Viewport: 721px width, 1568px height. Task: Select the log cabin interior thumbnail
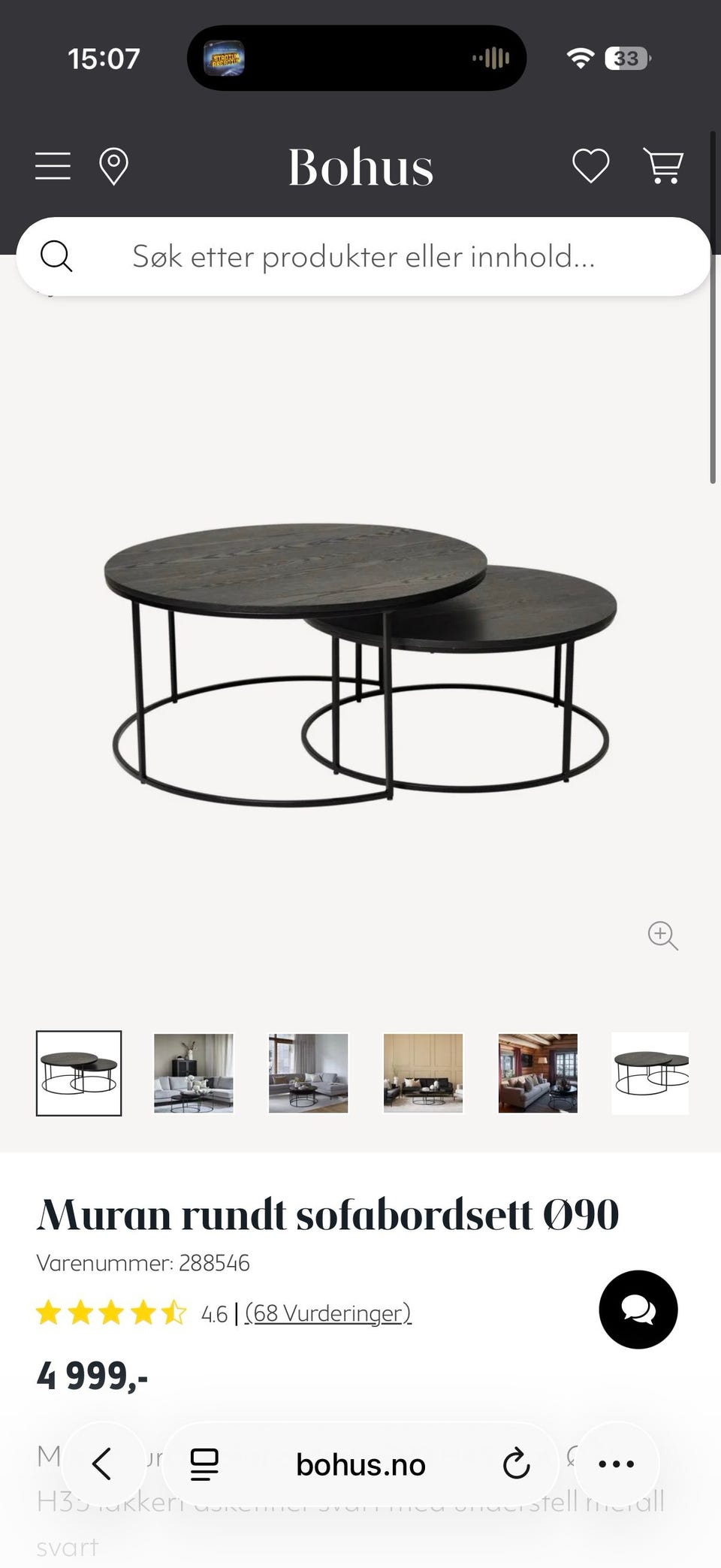tap(538, 1073)
